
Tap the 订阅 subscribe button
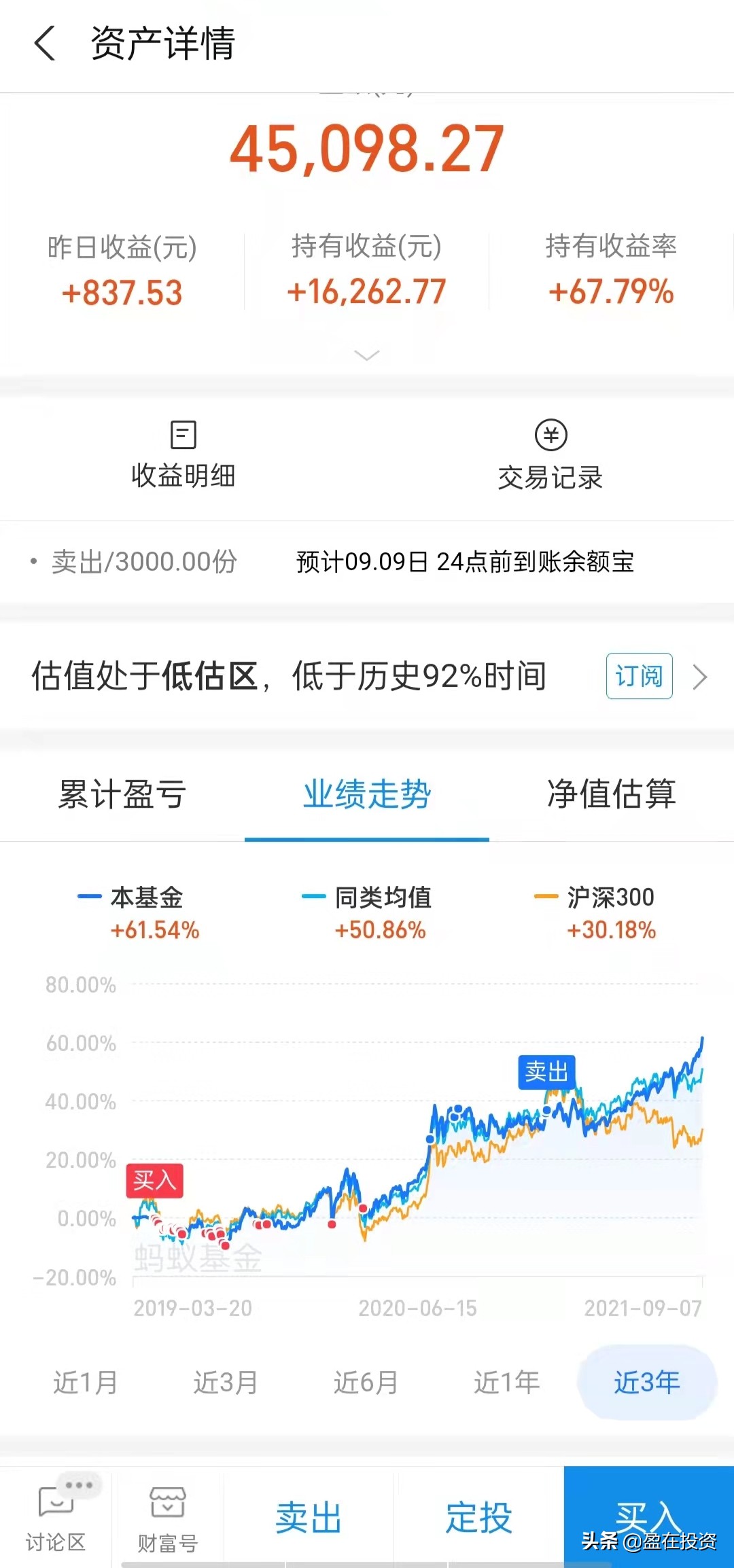(637, 677)
